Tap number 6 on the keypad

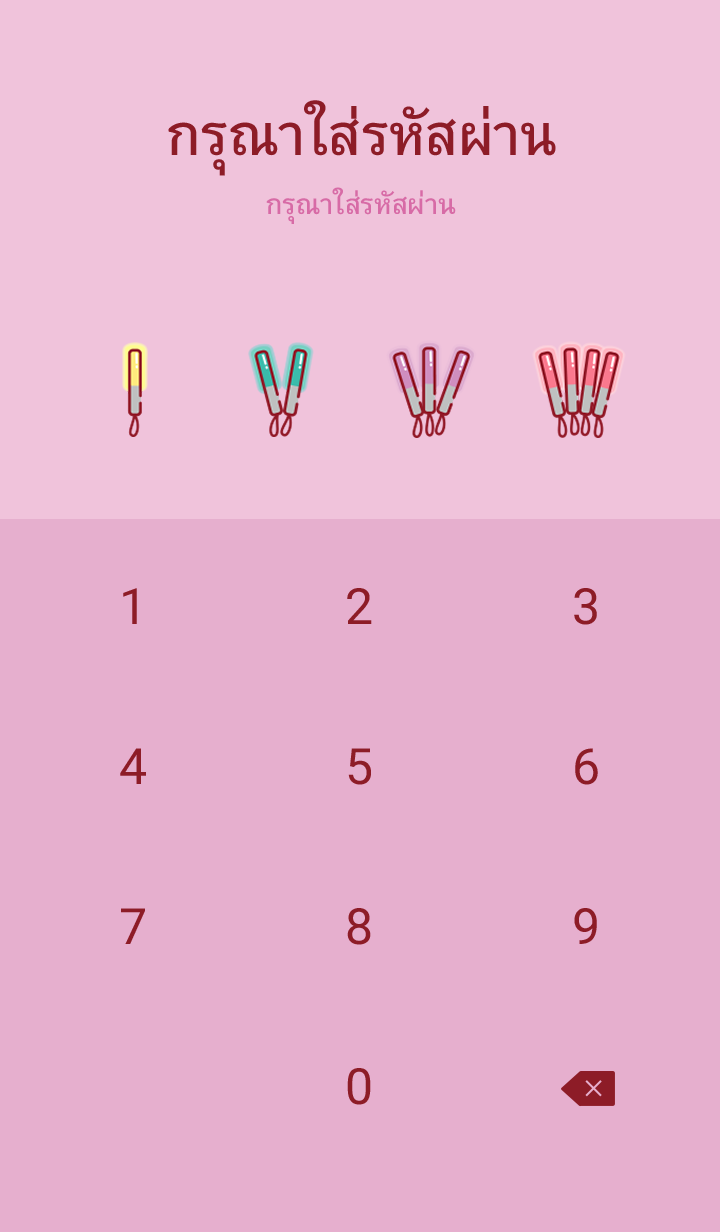pos(585,767)
